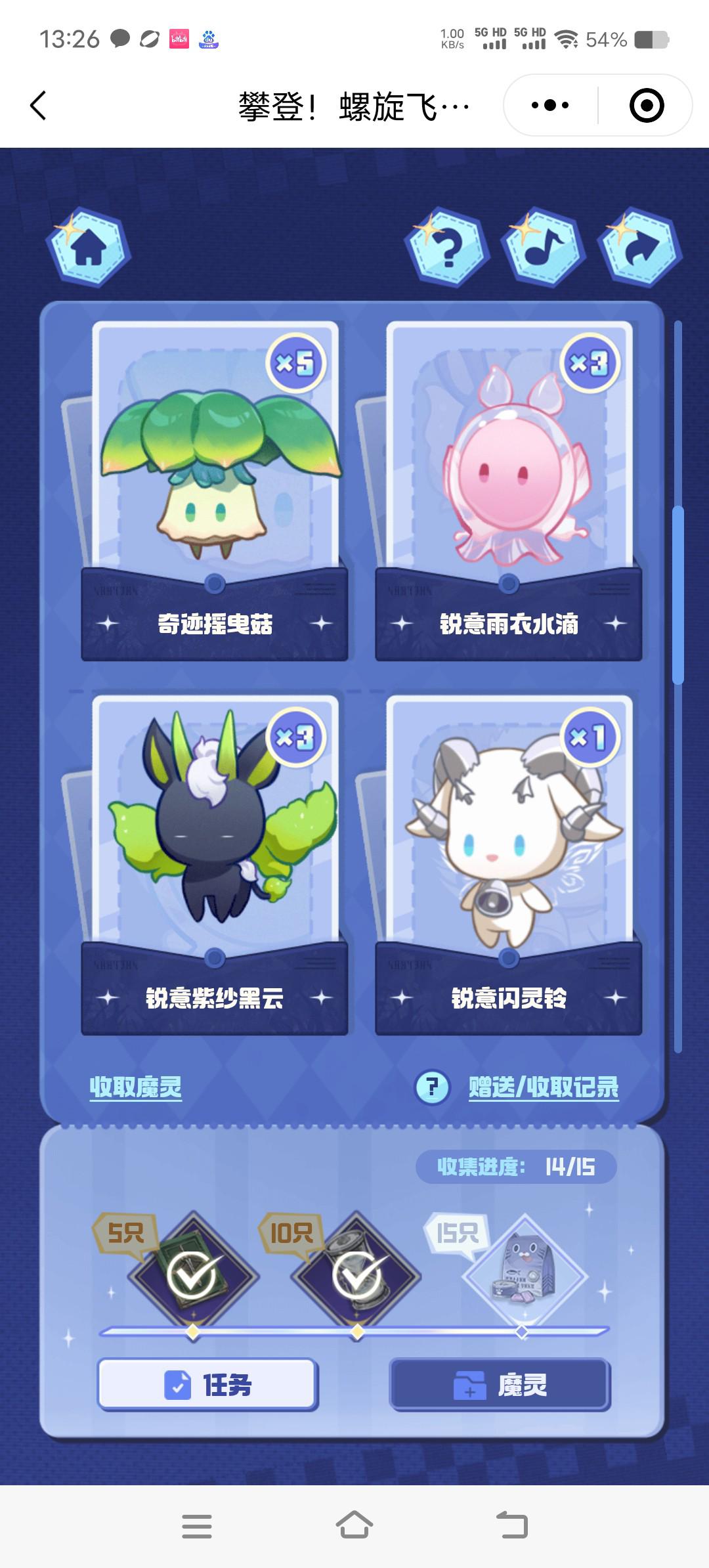Open the mini program more options menu
This screenshot has height=1568, width=709.
tap(550, 105)
